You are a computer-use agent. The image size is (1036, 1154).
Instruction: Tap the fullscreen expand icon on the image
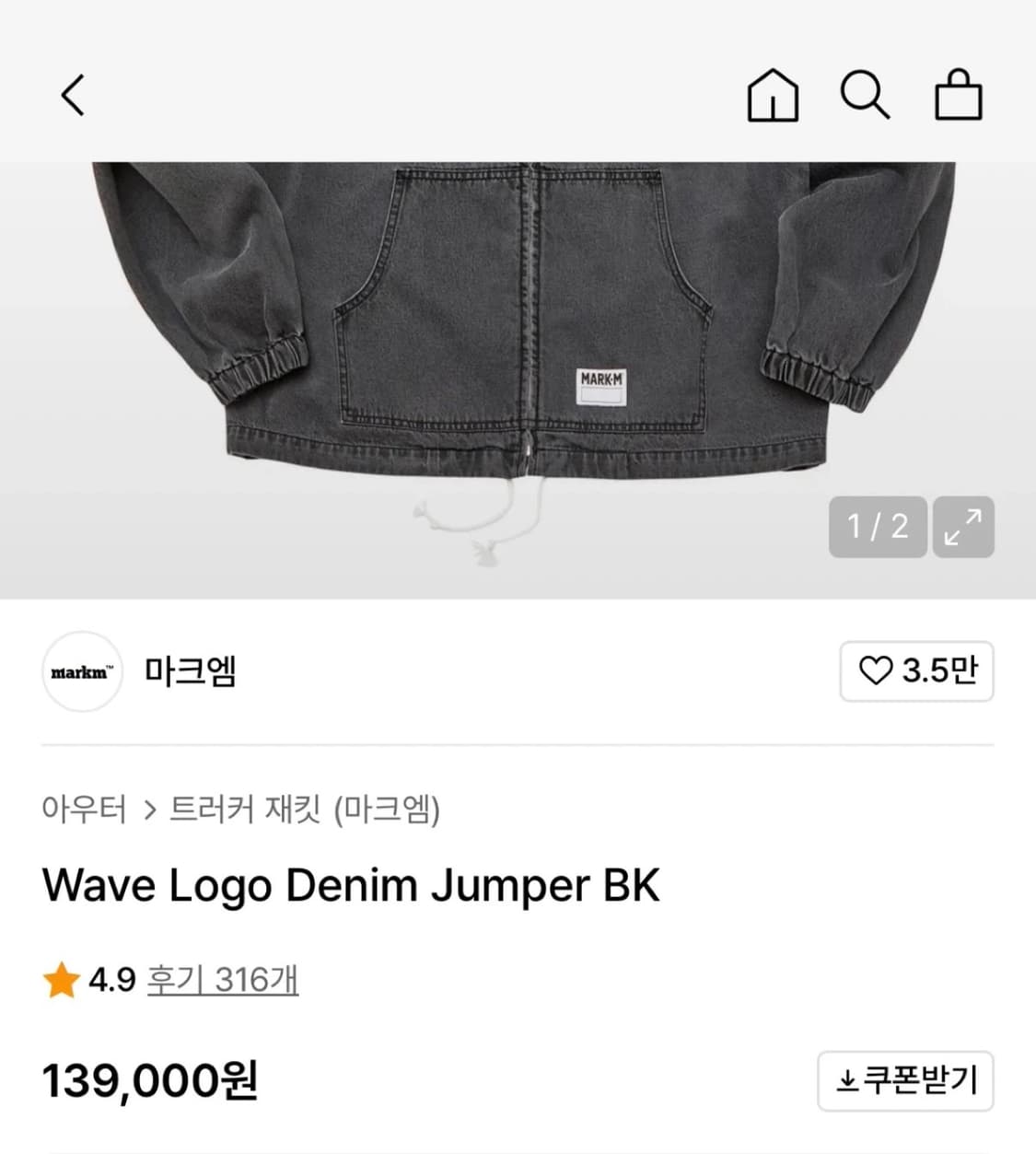tap(965, 527)
